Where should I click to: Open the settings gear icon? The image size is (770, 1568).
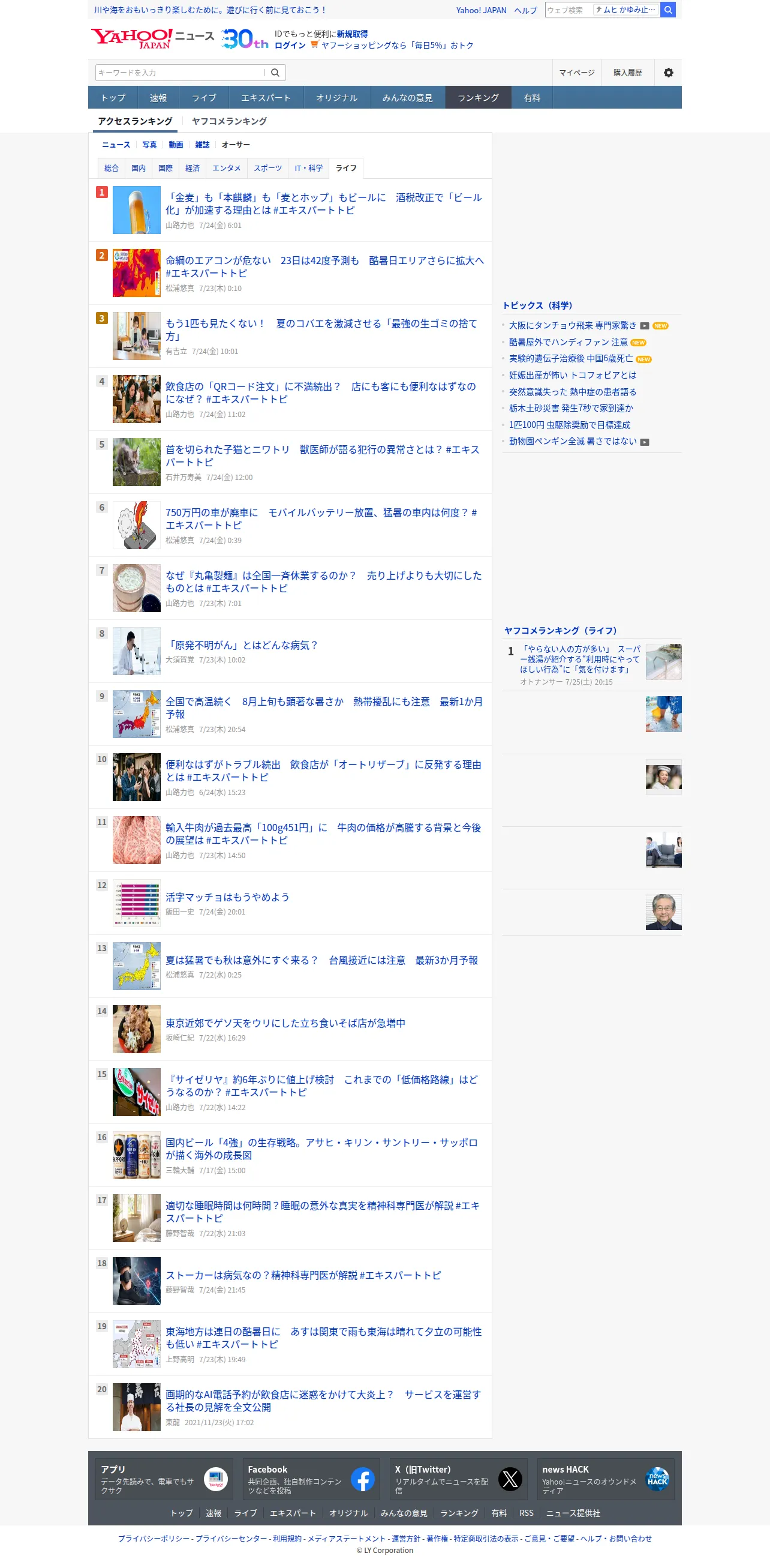click(x=668, y=73)
